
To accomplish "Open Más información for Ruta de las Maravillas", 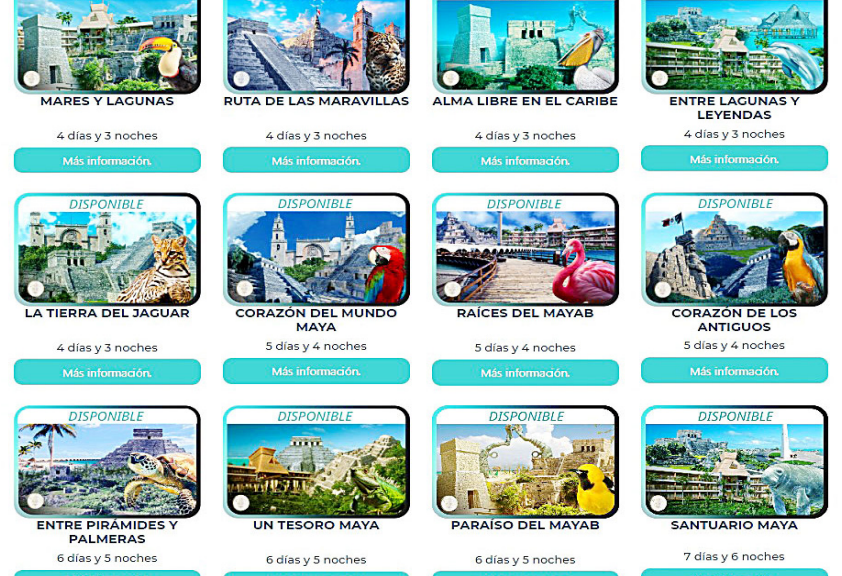I will pyautogui.click(x=316, y=161).
